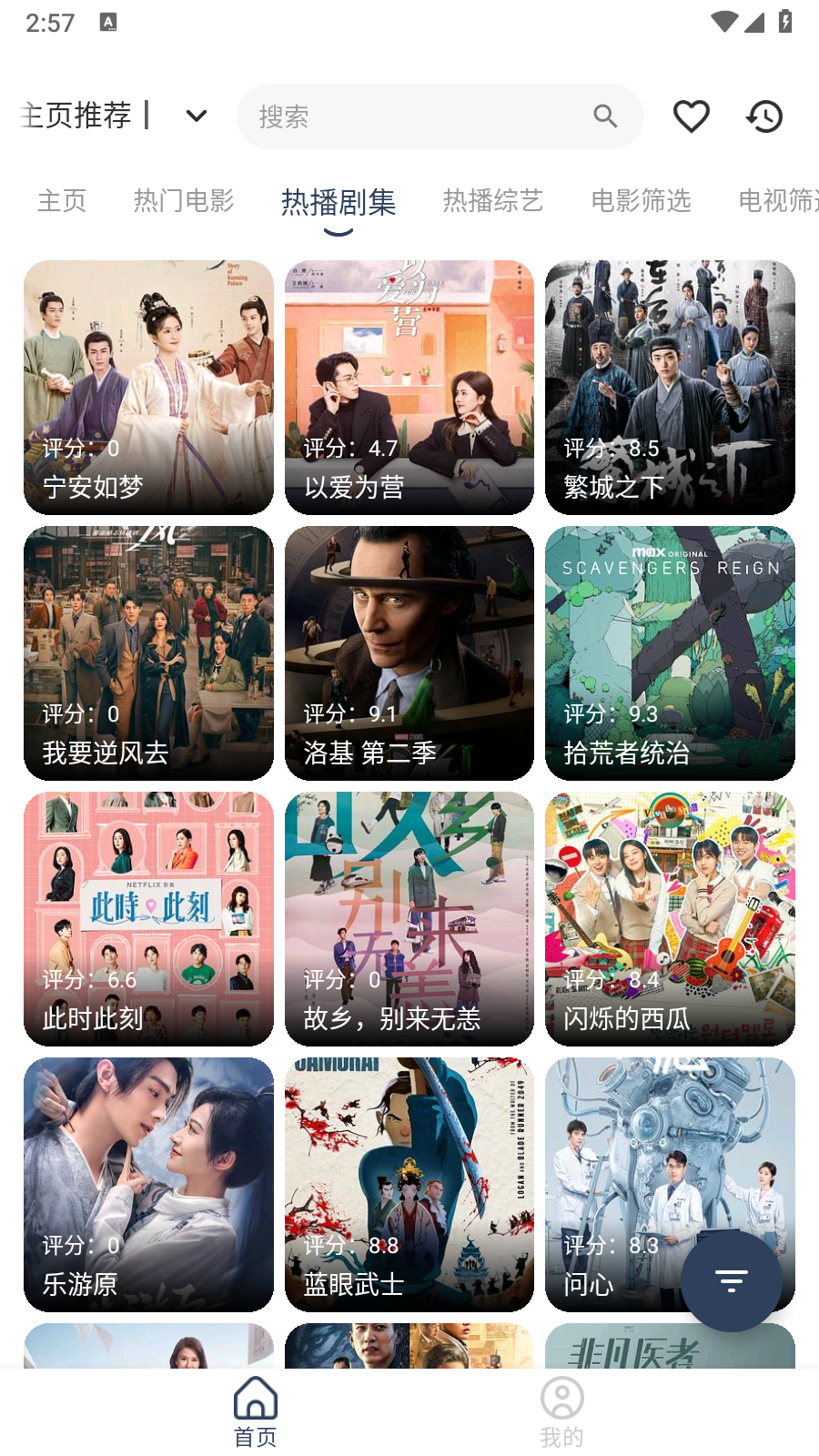This screenshot has width=819, height=1456.
Task: Open the drama 乐游原
Action: coord(148,1184)
